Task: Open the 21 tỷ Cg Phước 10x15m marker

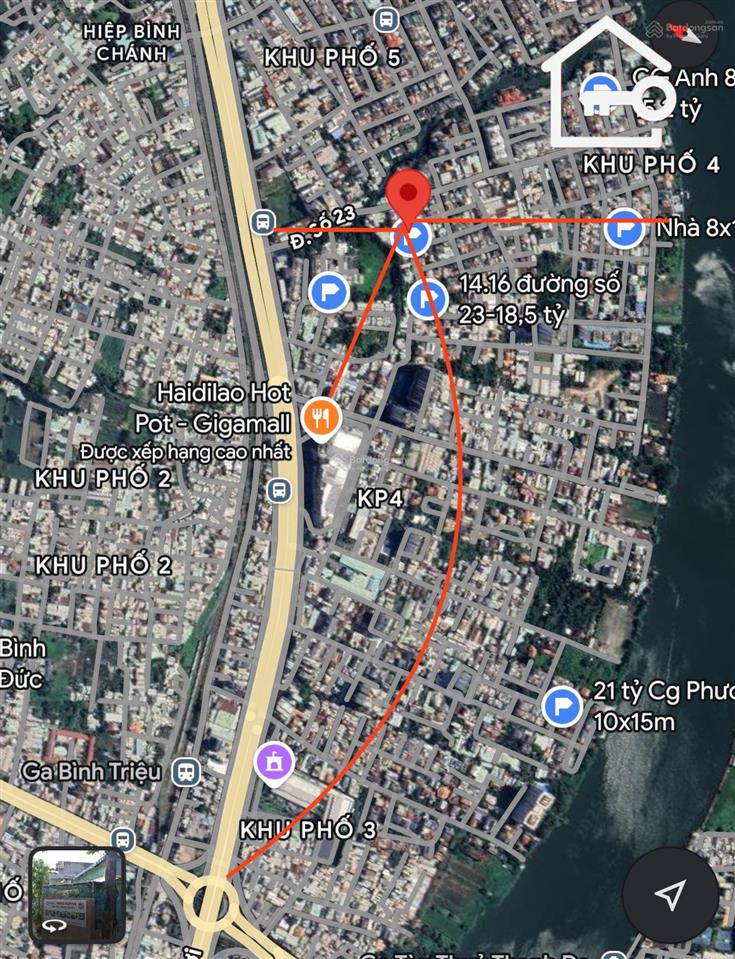Action: click(x=562, y=707)
